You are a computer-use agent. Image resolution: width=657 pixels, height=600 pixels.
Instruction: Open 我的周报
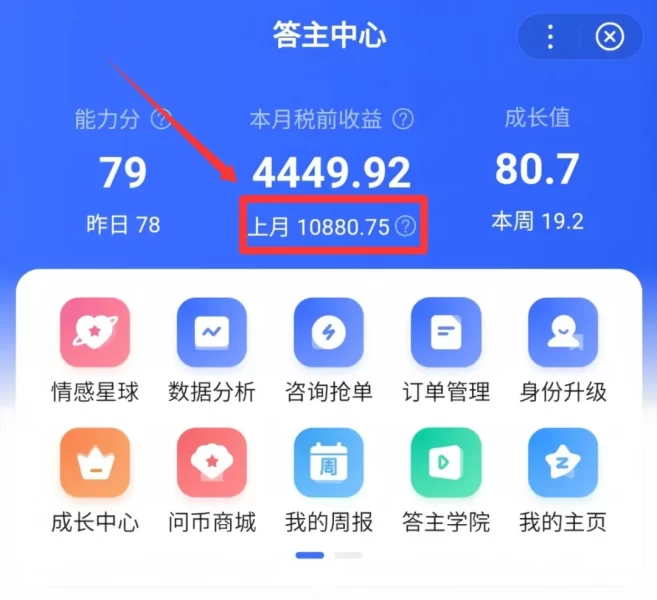tap(329, 463)
